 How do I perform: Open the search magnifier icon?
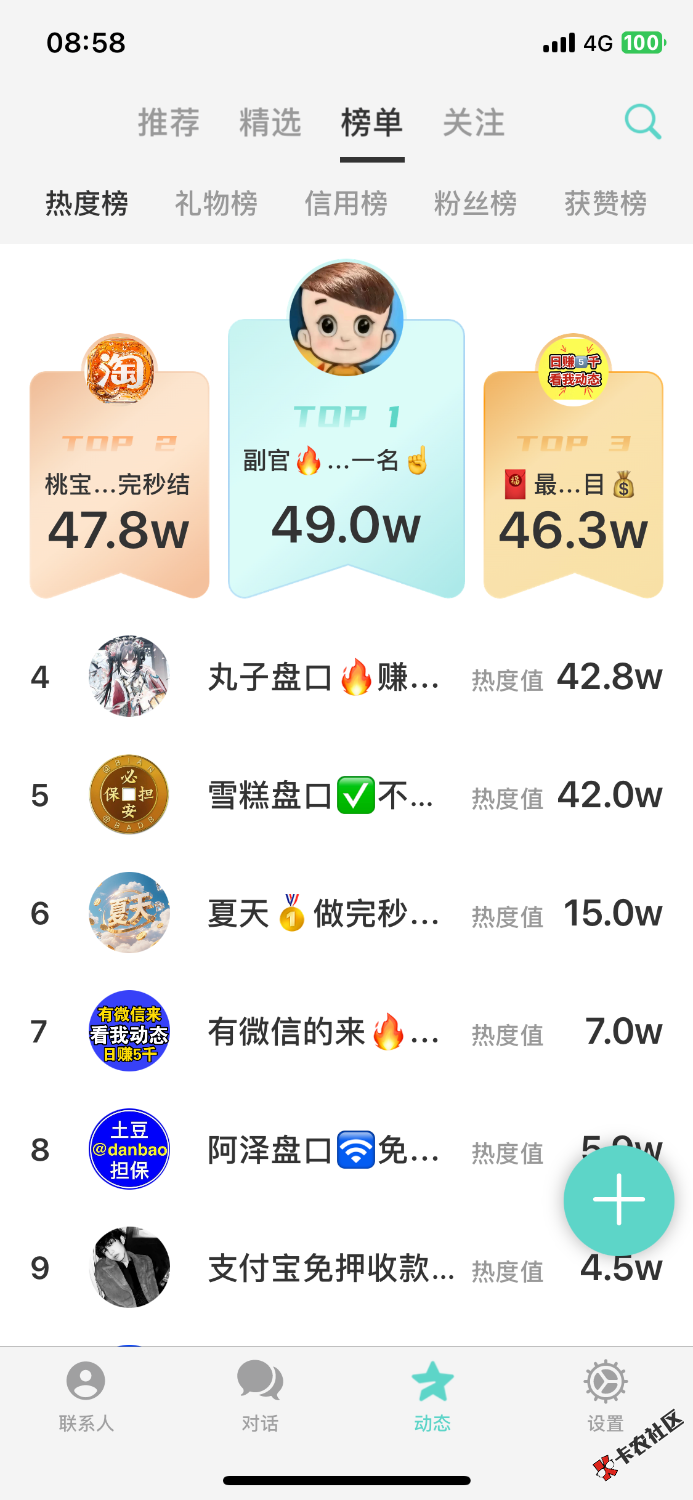(x=643, y=123)
